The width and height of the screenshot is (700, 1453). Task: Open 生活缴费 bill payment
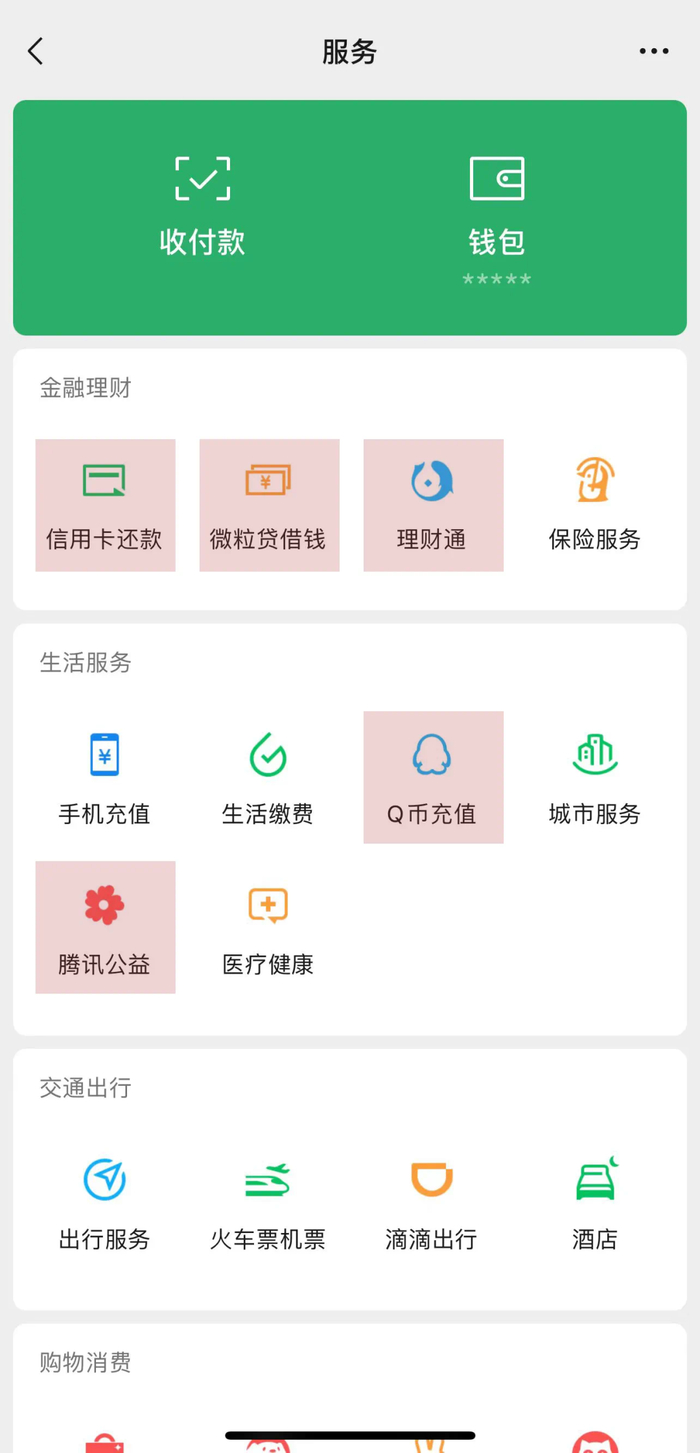(268, 778)
